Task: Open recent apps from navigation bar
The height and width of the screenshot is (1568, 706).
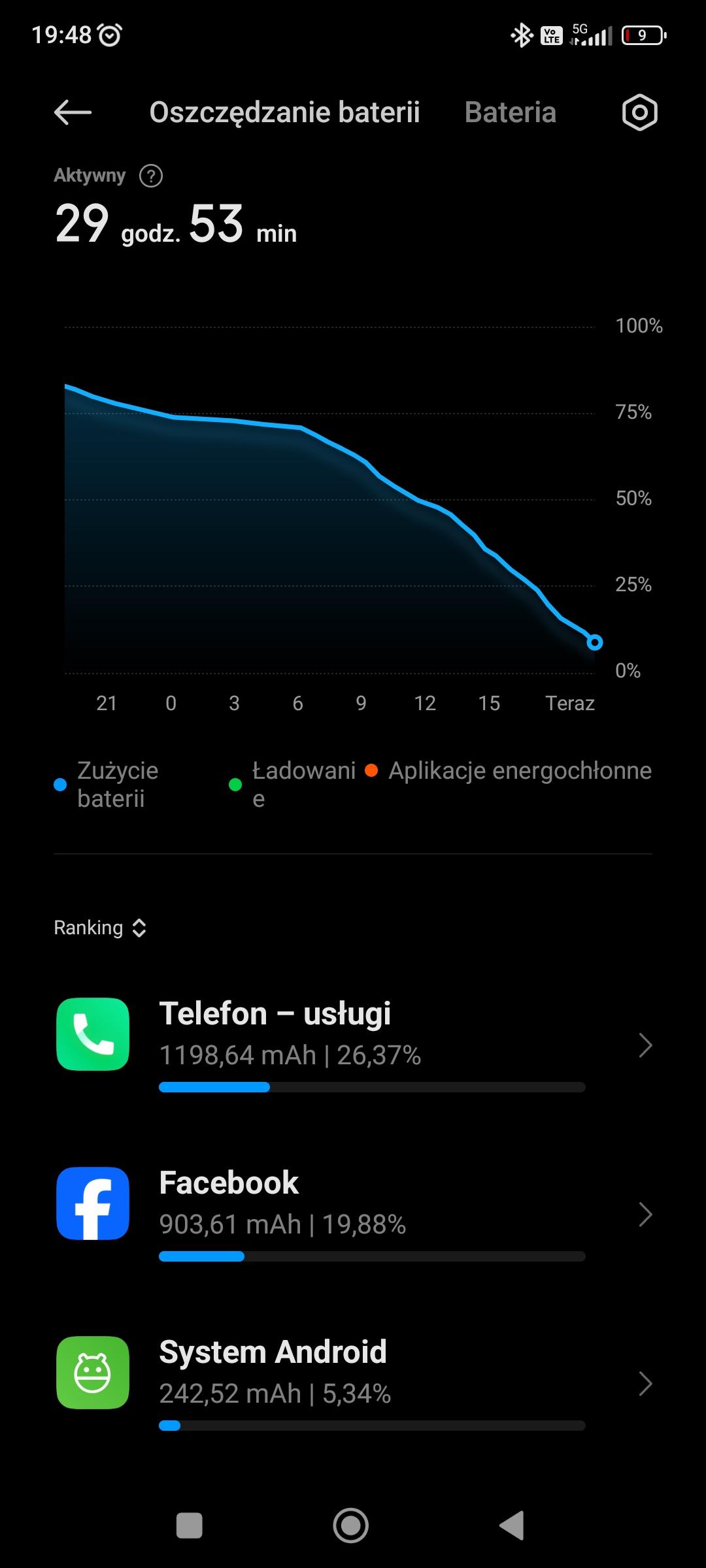Action: click(x=190, y=1526)
